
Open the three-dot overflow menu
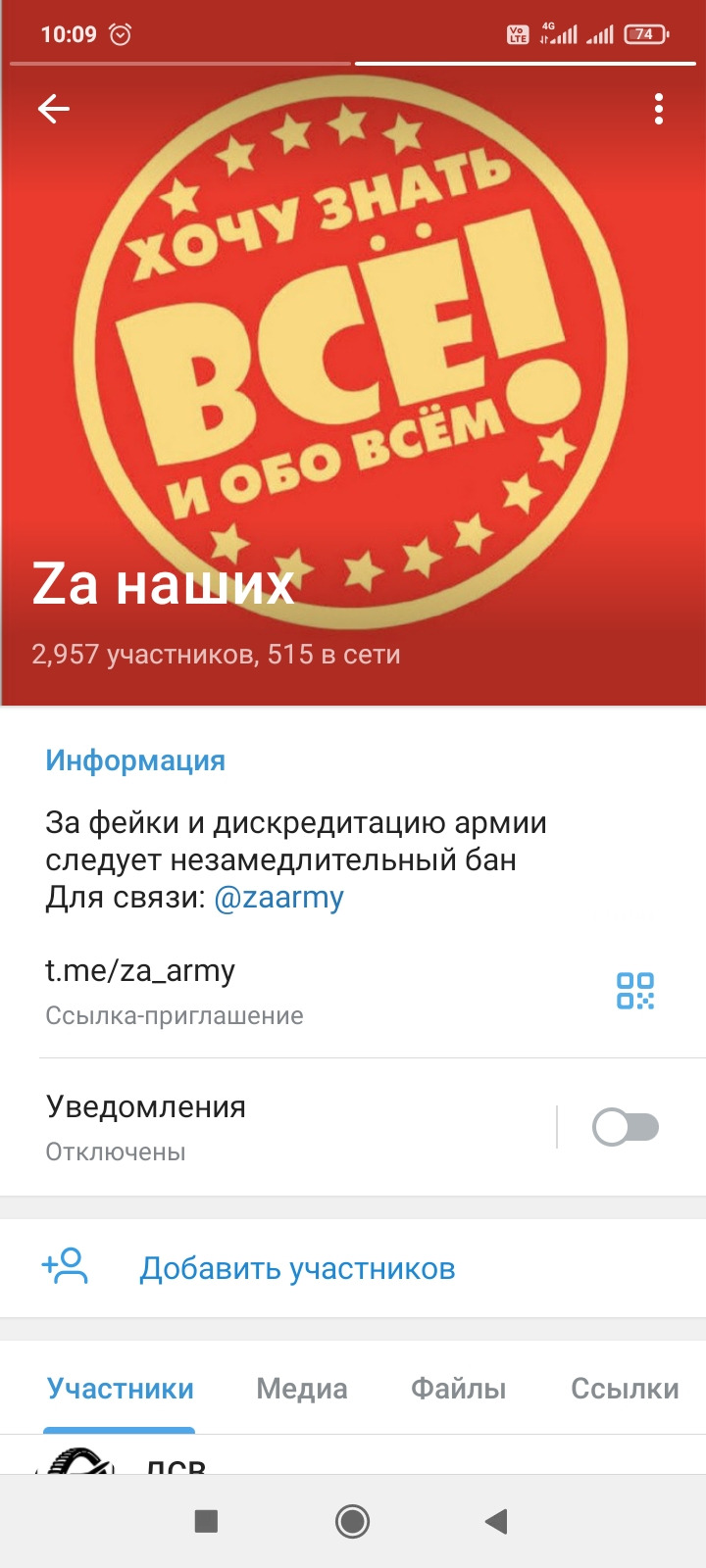coord(659,109)
